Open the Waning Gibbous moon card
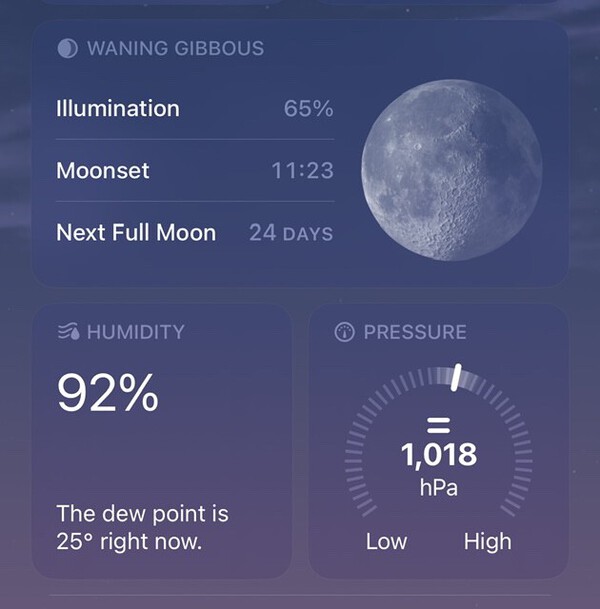This screenshot has width=600, height=609. pyautogui.click(x=300, y=155)
